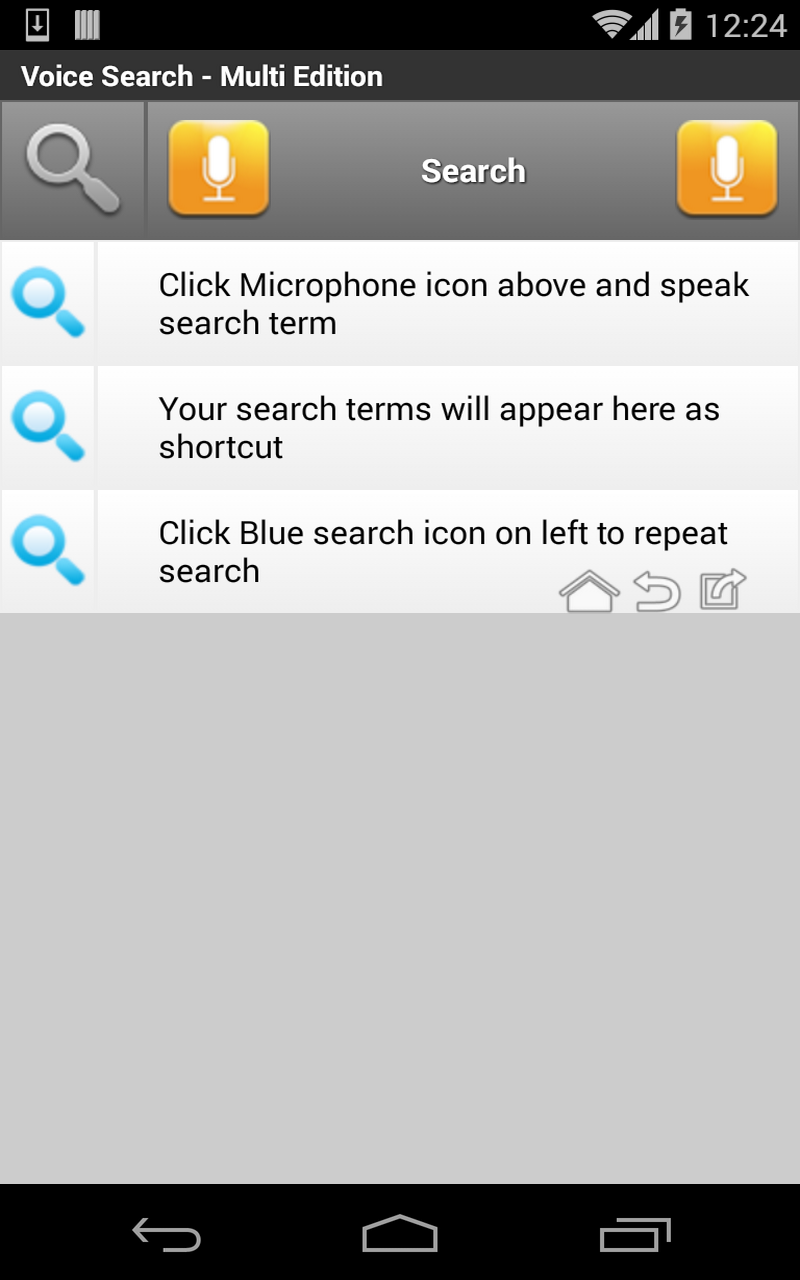Tap the Search header label in the toolbar
The width and height of the screenshot is (800, 1280).
(473, 170)
